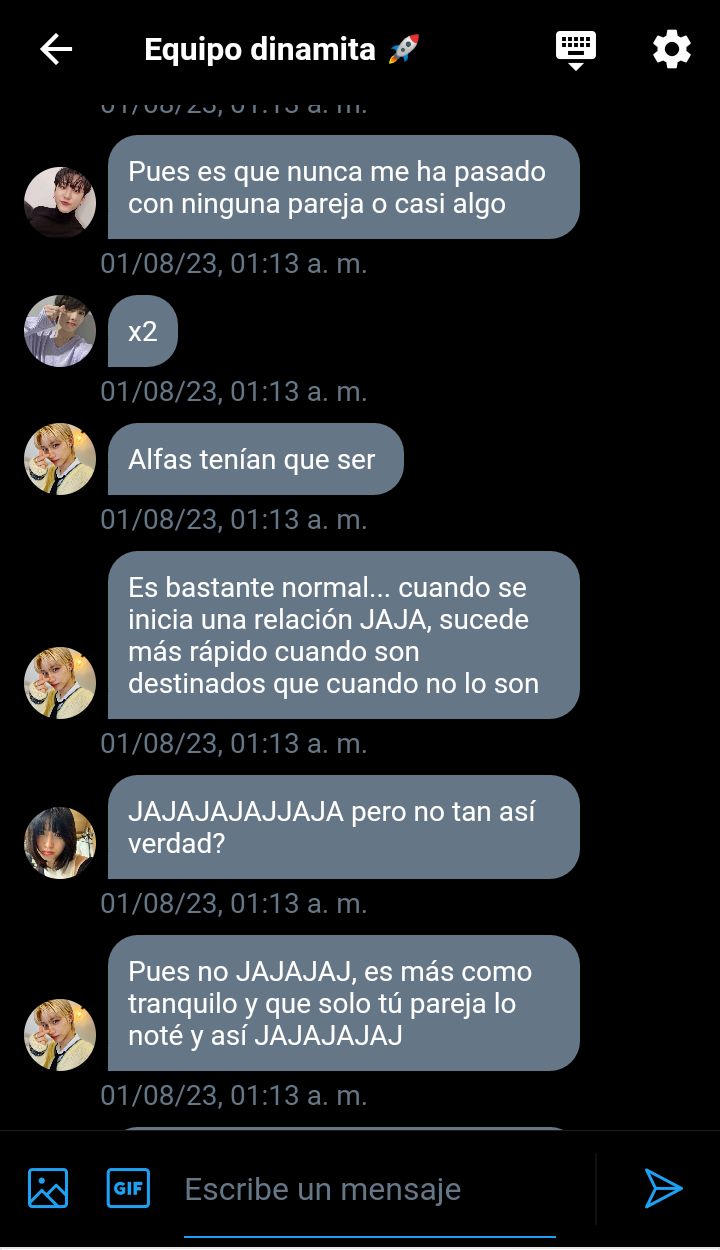
Task: Open avatar next to 'Alfas tenían que ser'
Action: 60,459
